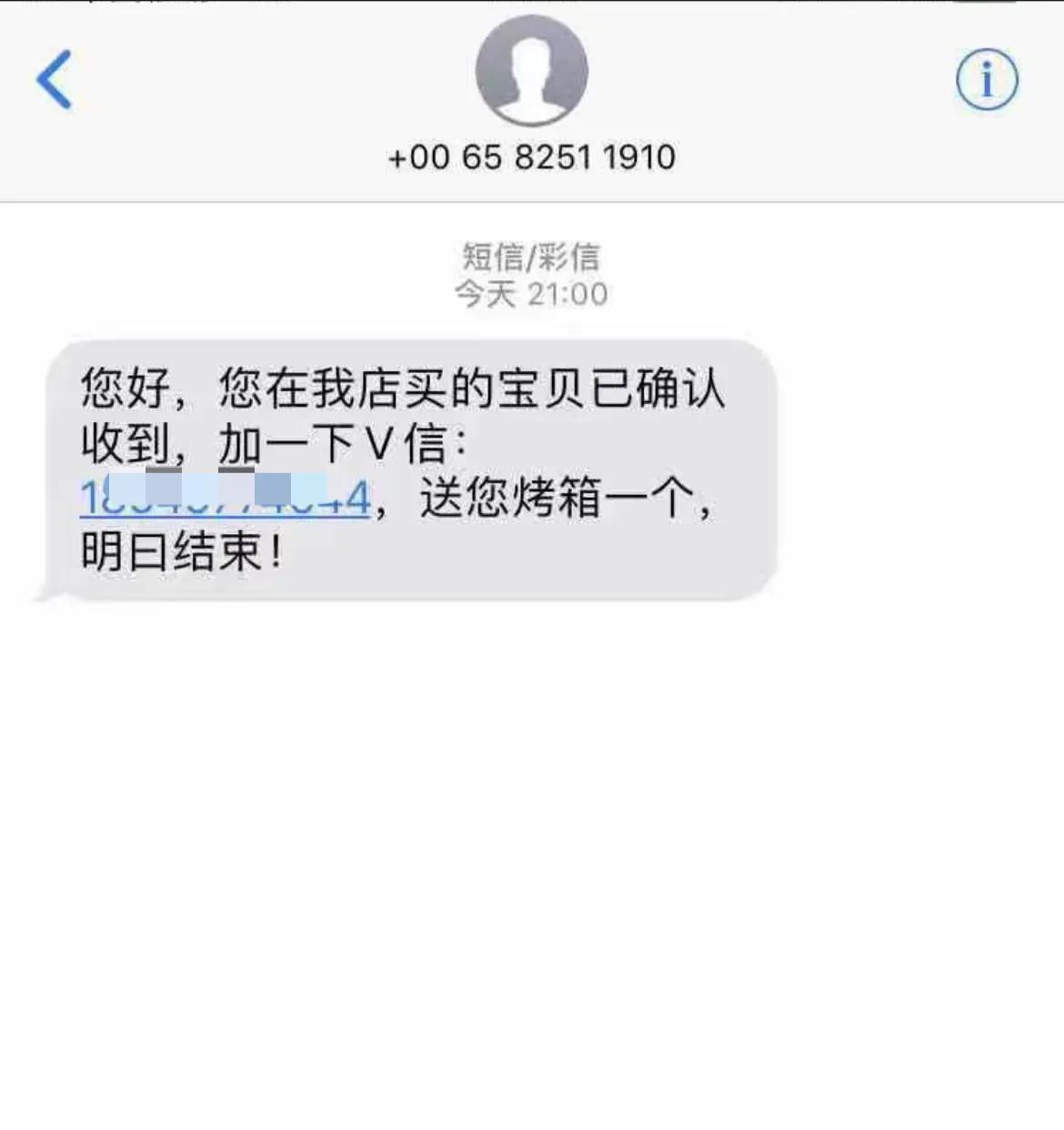Call the underlined phone number in the message

(223, 499)
